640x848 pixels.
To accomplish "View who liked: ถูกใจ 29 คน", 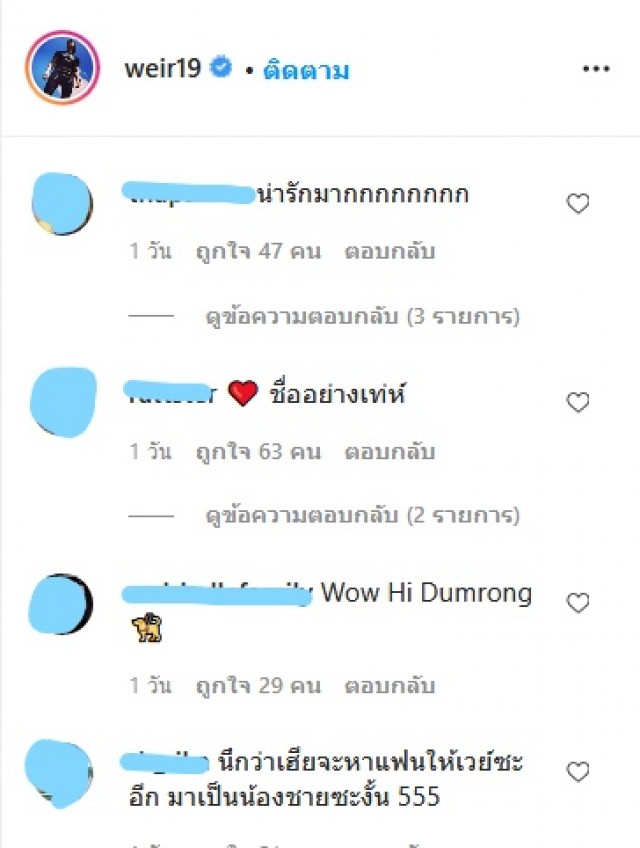I will (x=258, y=687).
